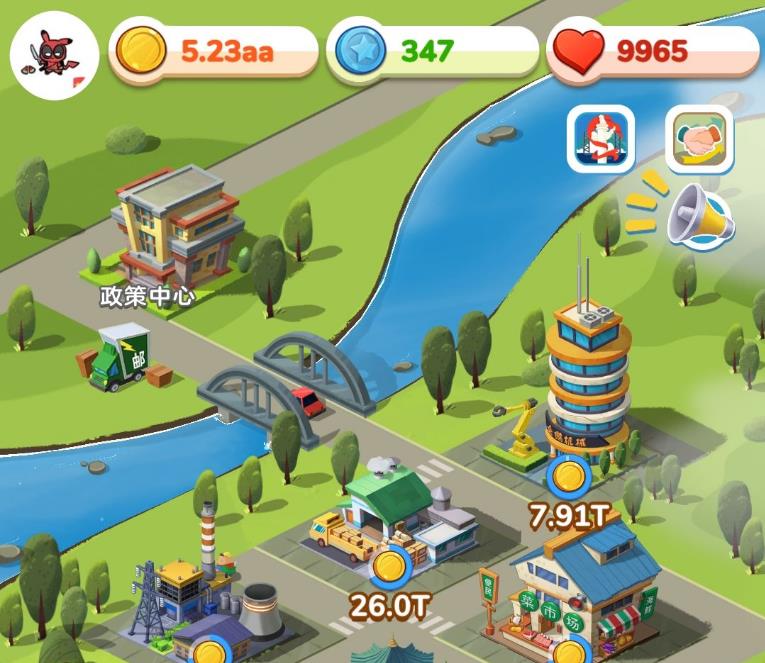
Task: Open the red heart counter bar
Action: coord(652,52)
